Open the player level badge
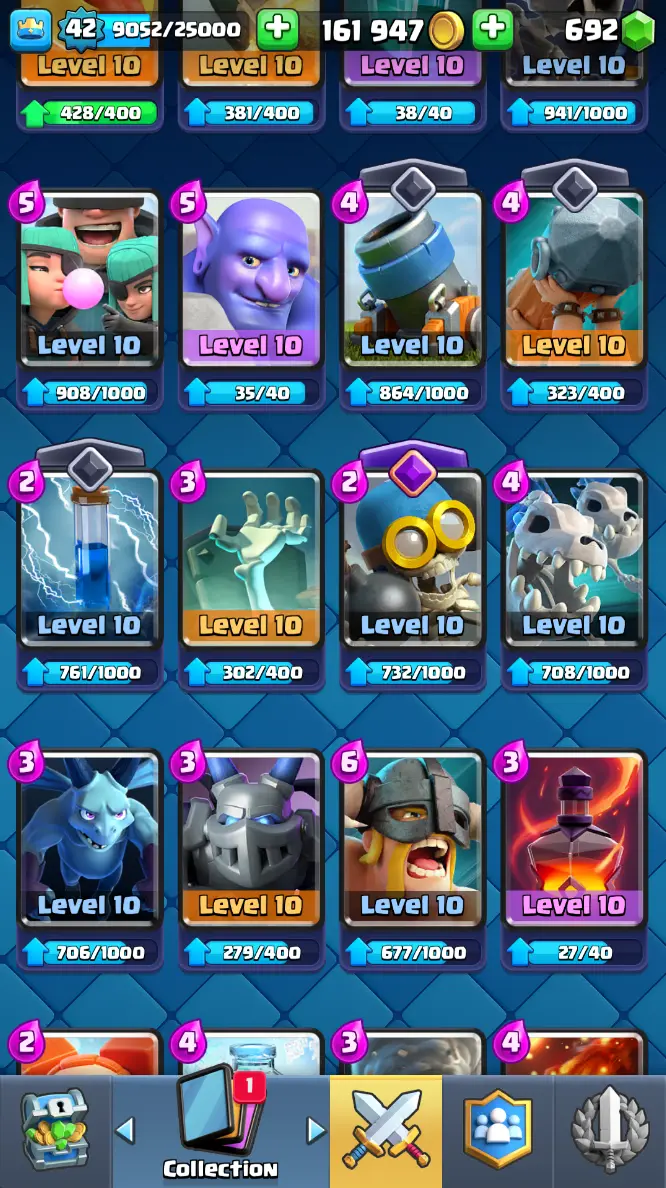The width and height of the screenshot is (666, 1188). 80,29
